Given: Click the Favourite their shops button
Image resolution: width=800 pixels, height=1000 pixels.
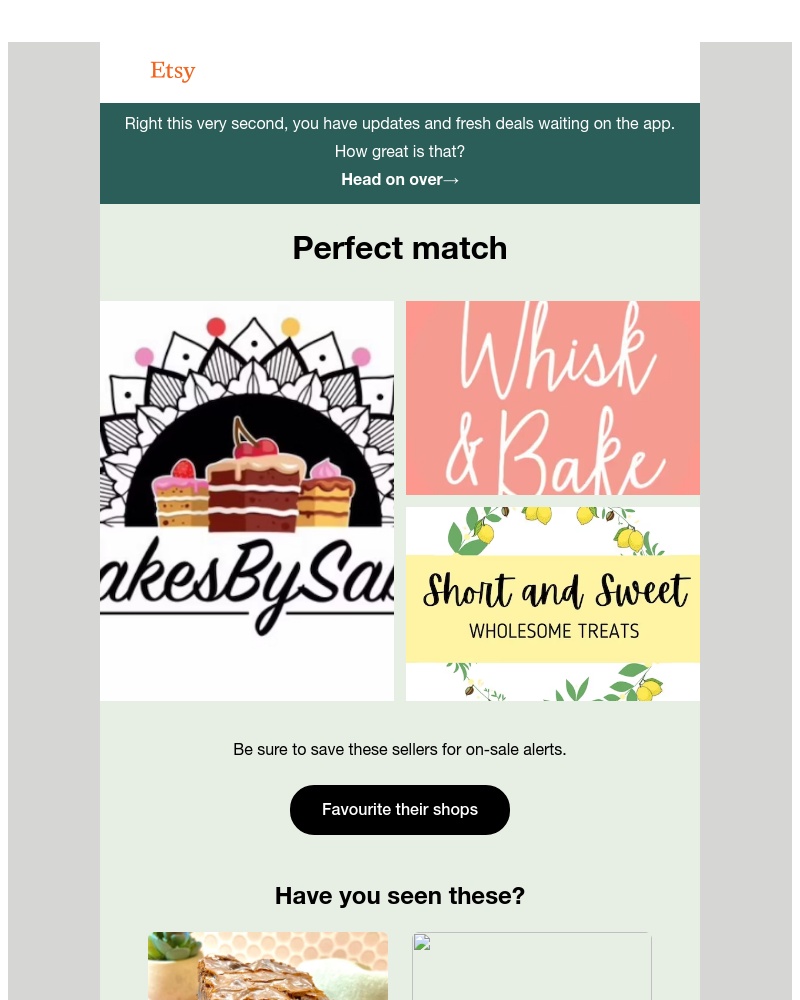Looking at the screenshot, I should tap(400, 809).
